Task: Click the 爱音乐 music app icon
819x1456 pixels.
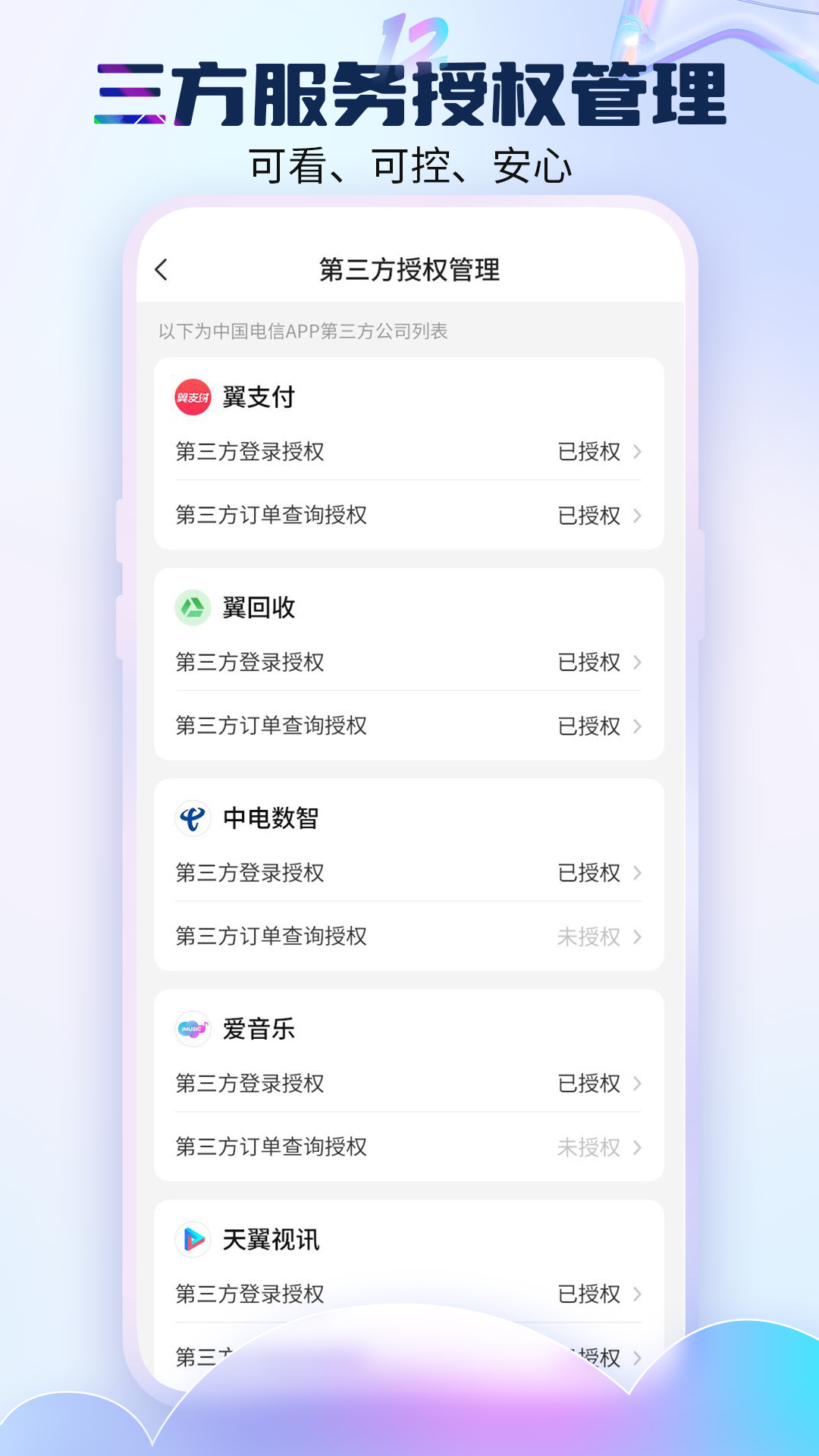Action: click(x=193, y=1029)
